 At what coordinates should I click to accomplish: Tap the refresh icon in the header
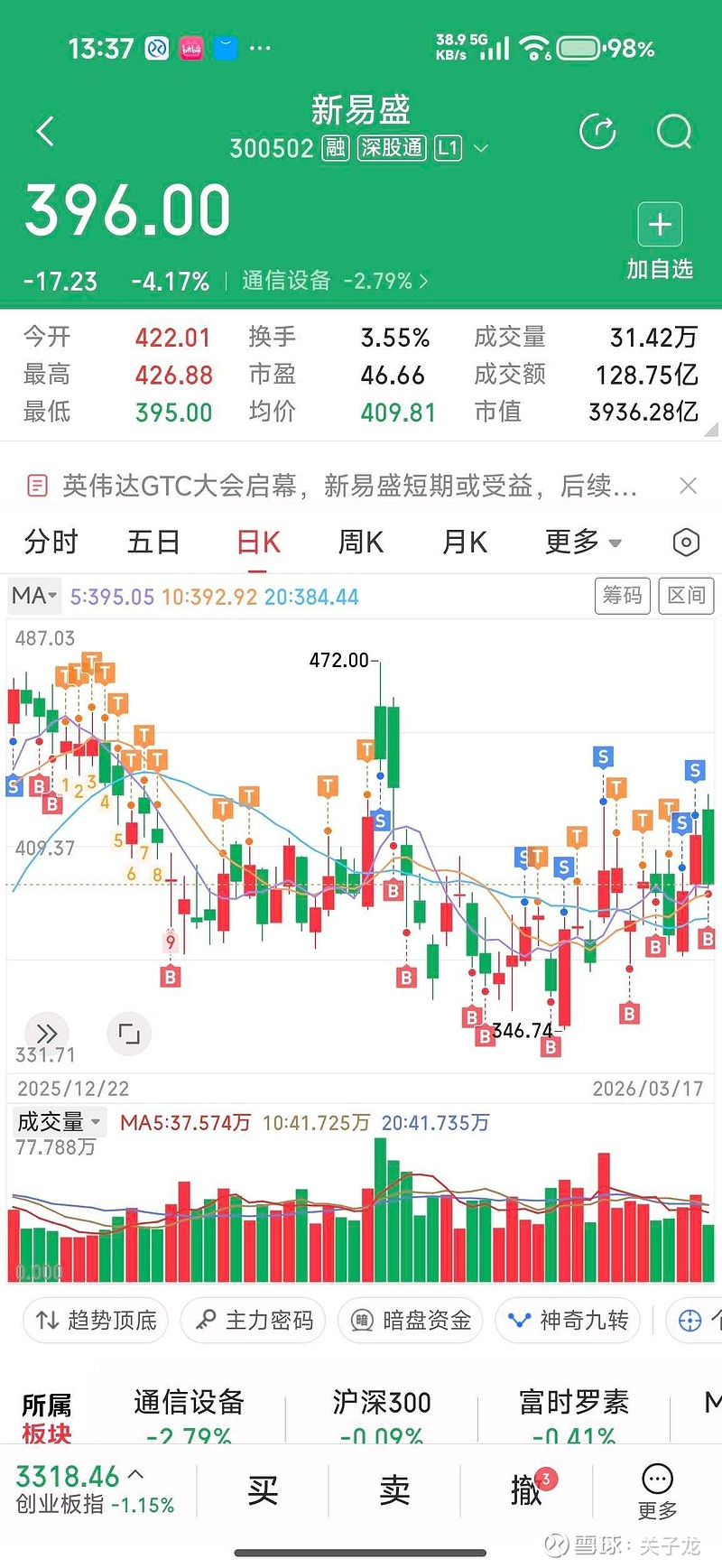pos(597,131)
